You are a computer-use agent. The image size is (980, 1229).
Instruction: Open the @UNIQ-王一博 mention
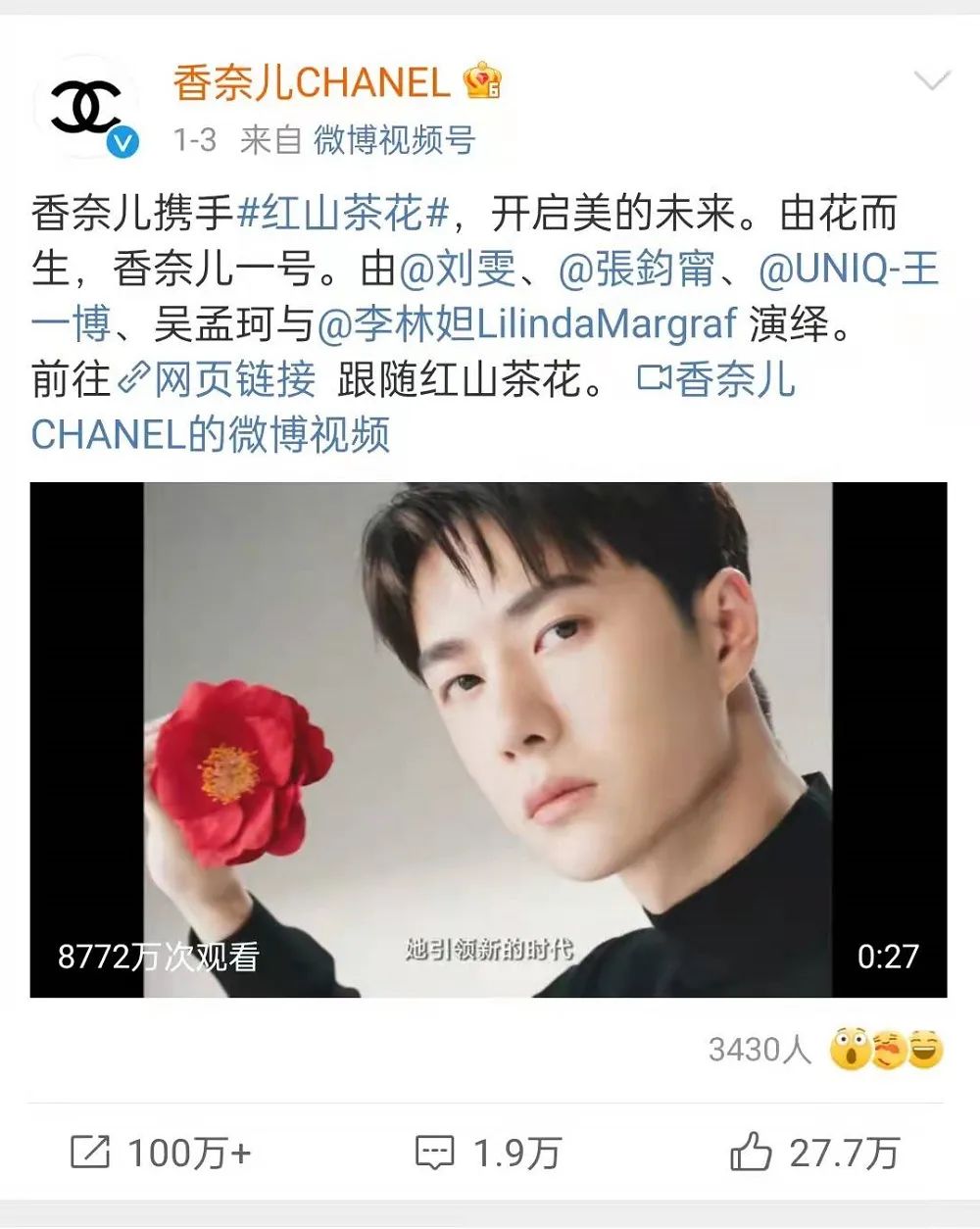pos(848,269)
